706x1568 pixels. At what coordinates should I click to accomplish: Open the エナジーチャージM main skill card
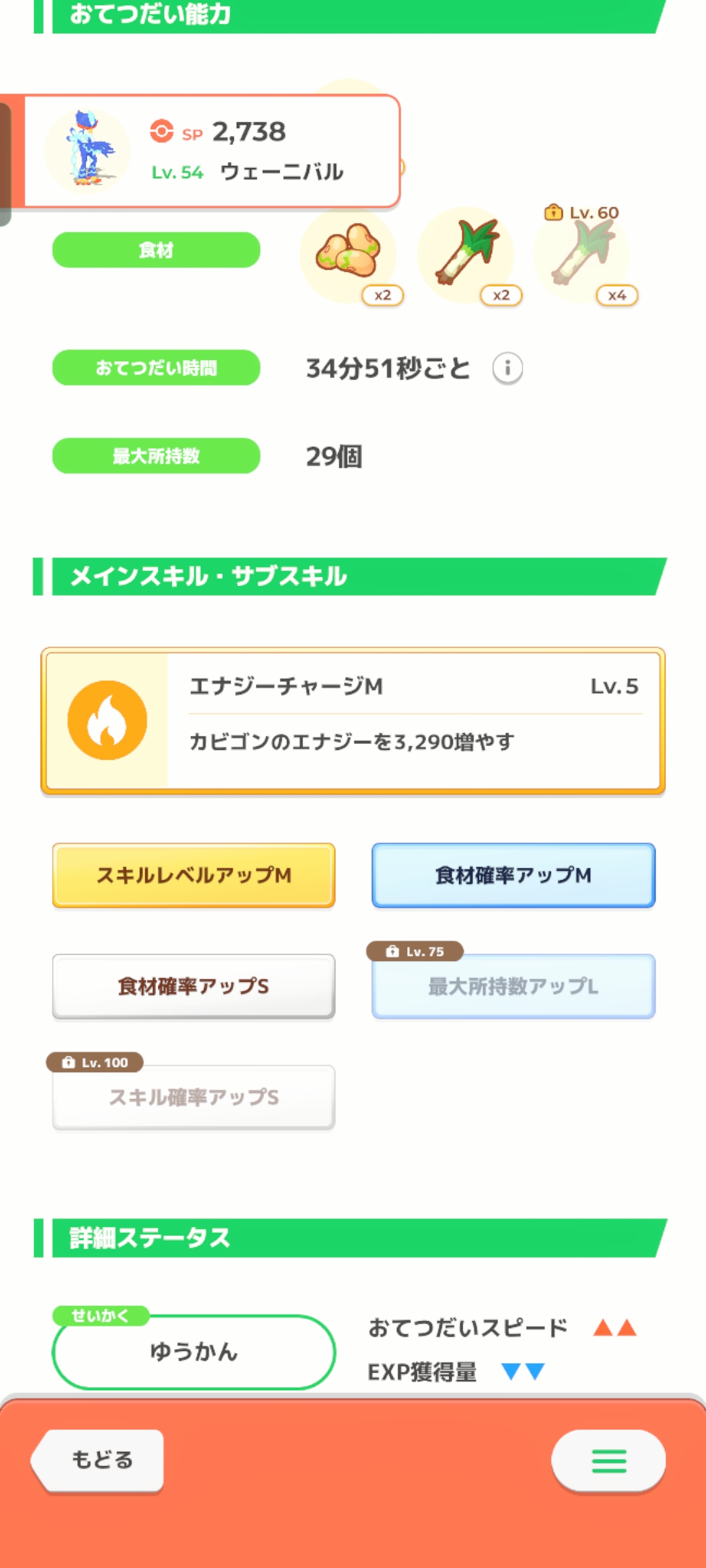(x=353, y=721)
